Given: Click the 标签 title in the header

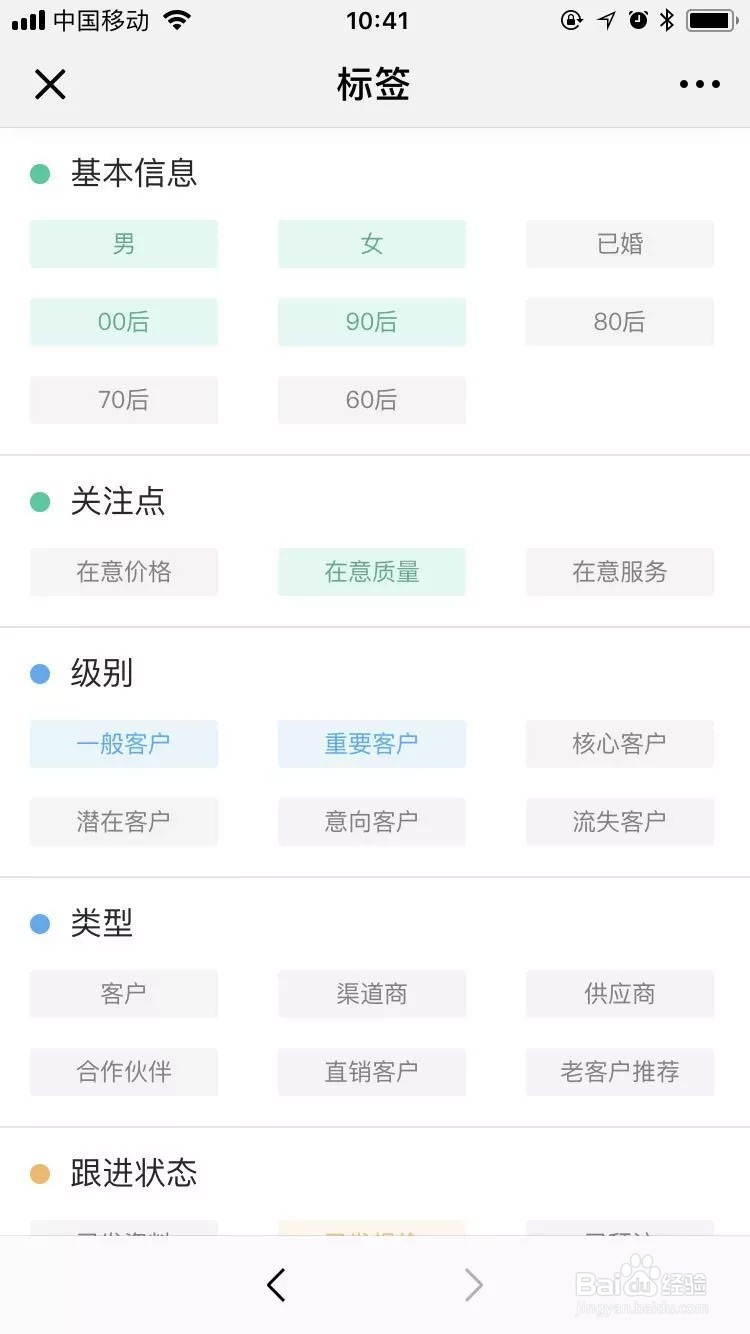Looking at the screenshot, I should 375,84.
